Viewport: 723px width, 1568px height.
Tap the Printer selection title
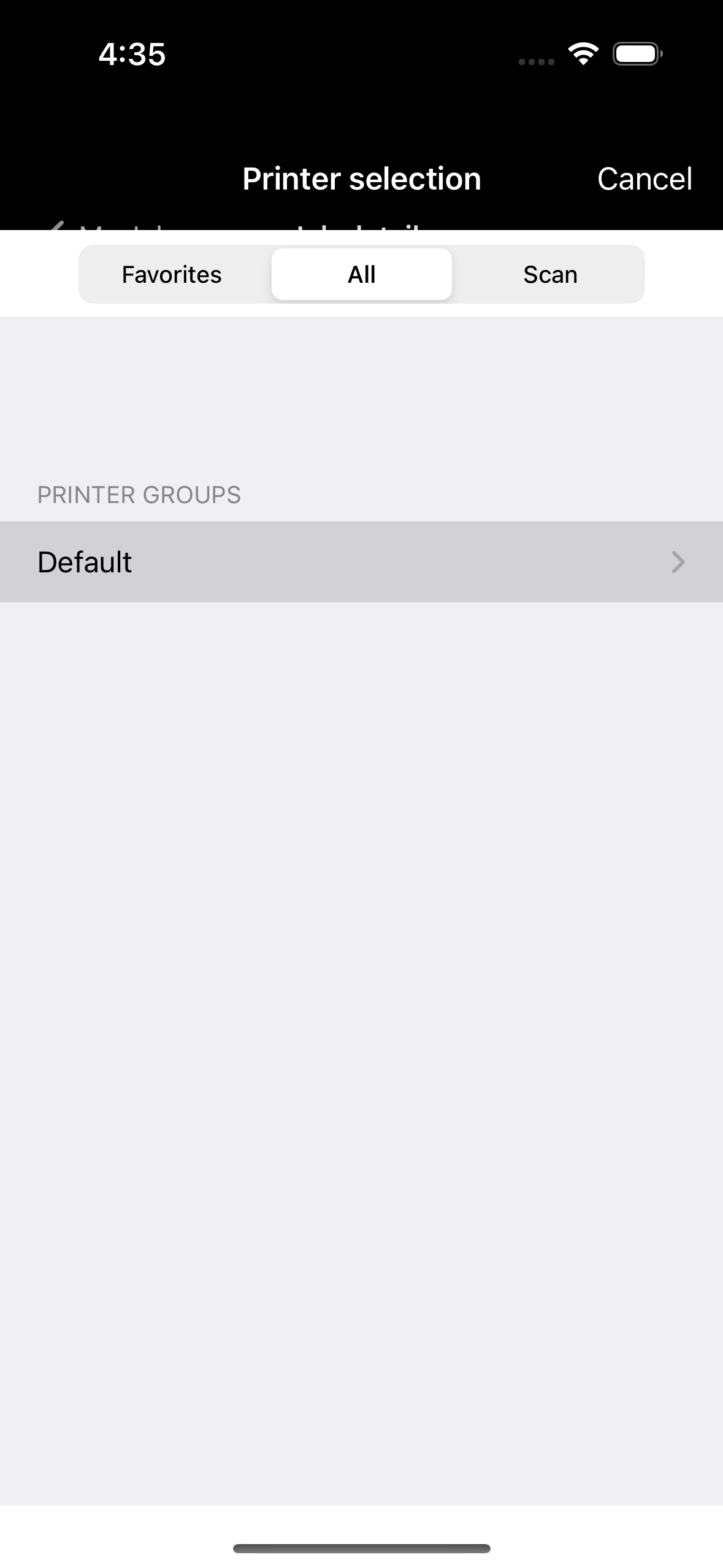[x=361, y=179]
